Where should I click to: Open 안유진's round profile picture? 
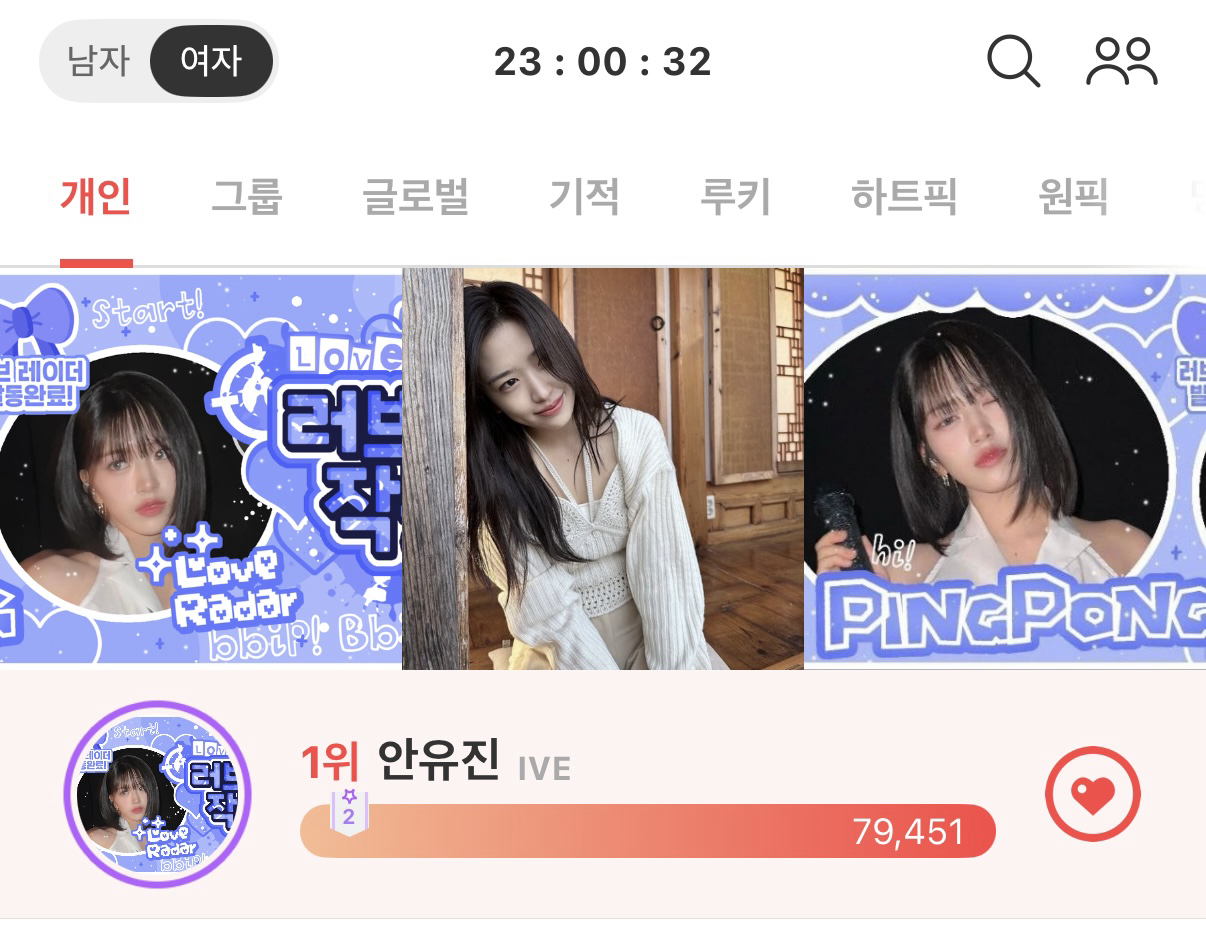click(158, 795)
